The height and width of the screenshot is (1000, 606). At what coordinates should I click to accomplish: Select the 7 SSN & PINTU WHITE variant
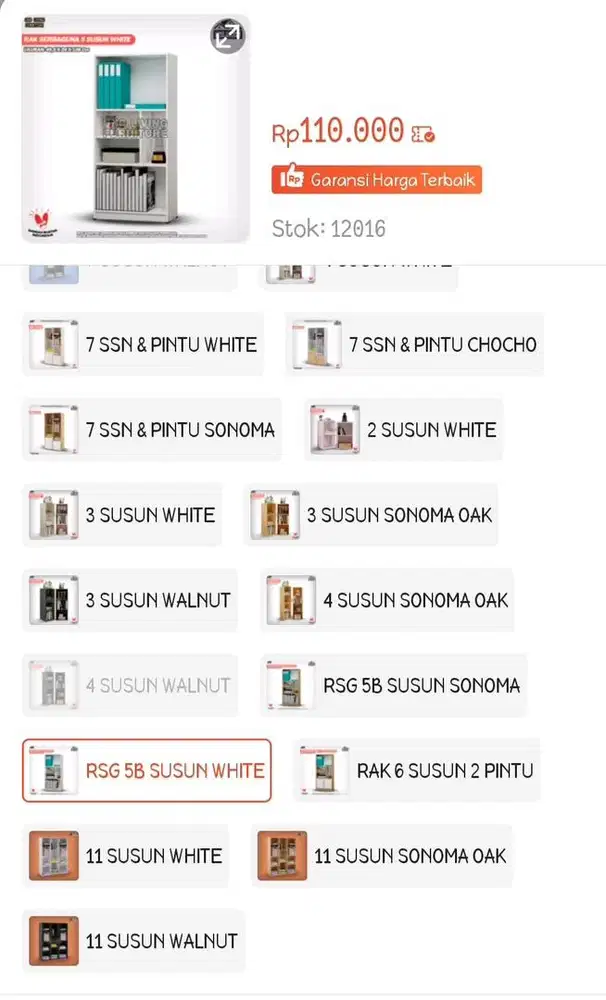pos(143,345)
